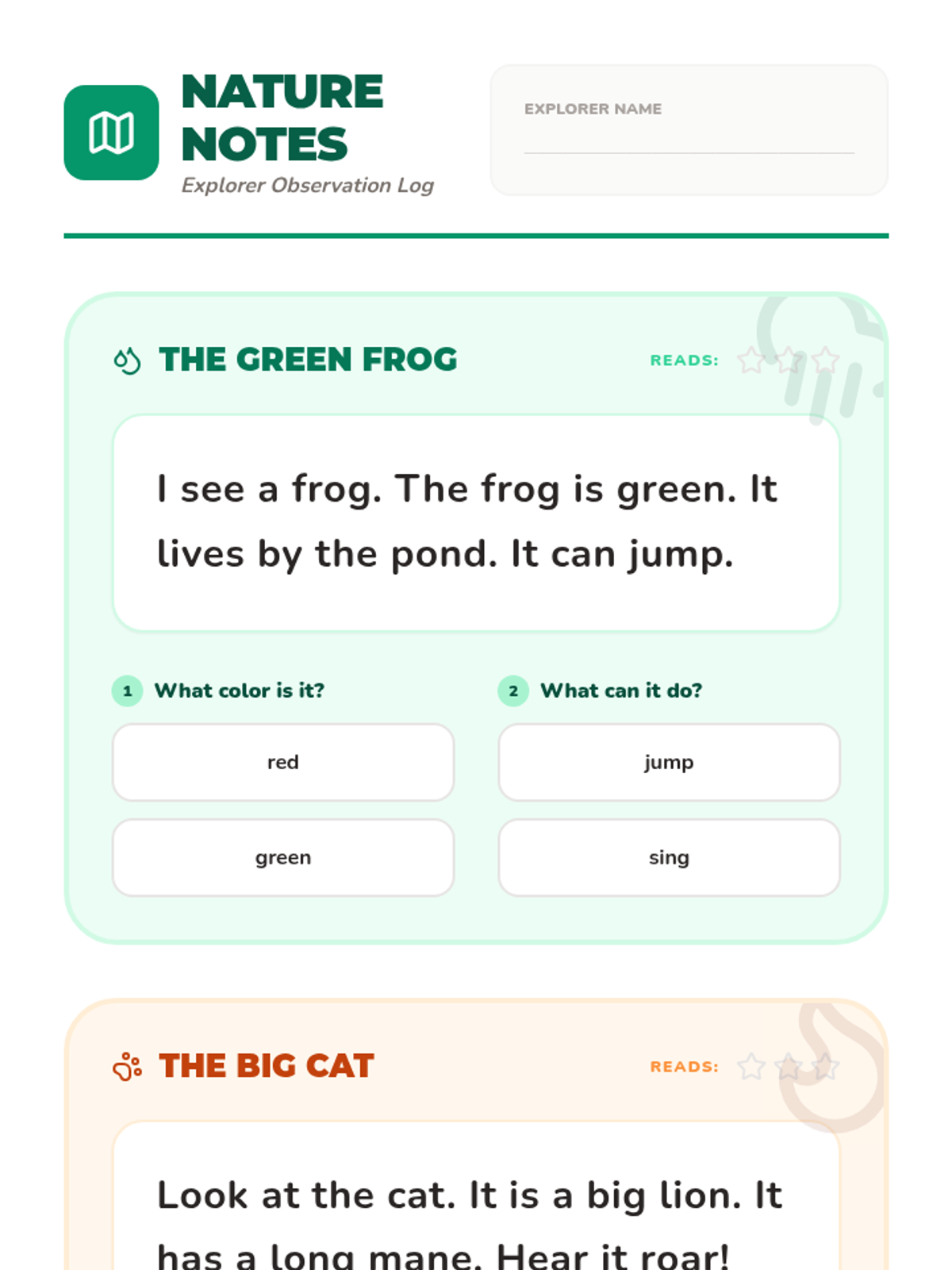Mark the first reads star for The Green Frog

[751, 360]
